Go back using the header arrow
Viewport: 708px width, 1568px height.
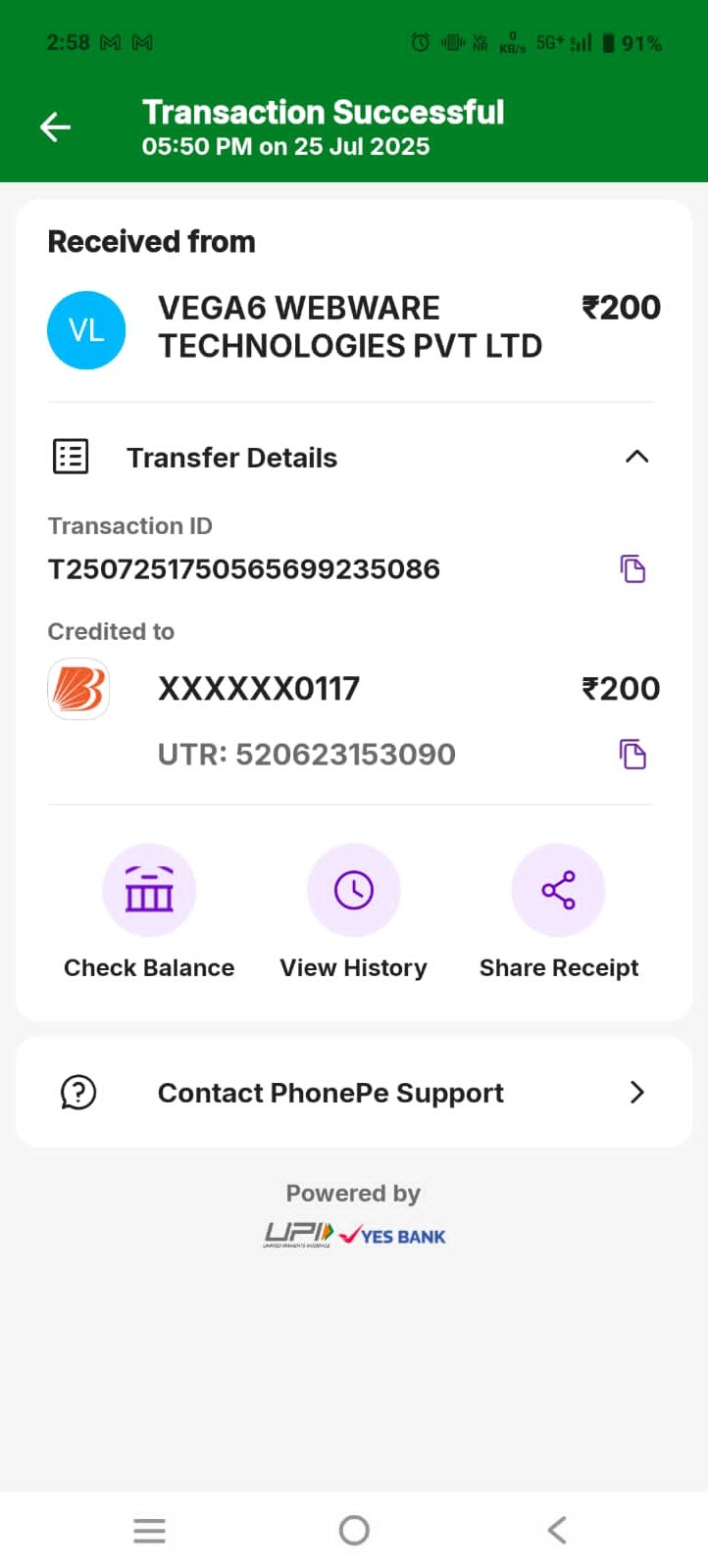[x=56, y=127]
